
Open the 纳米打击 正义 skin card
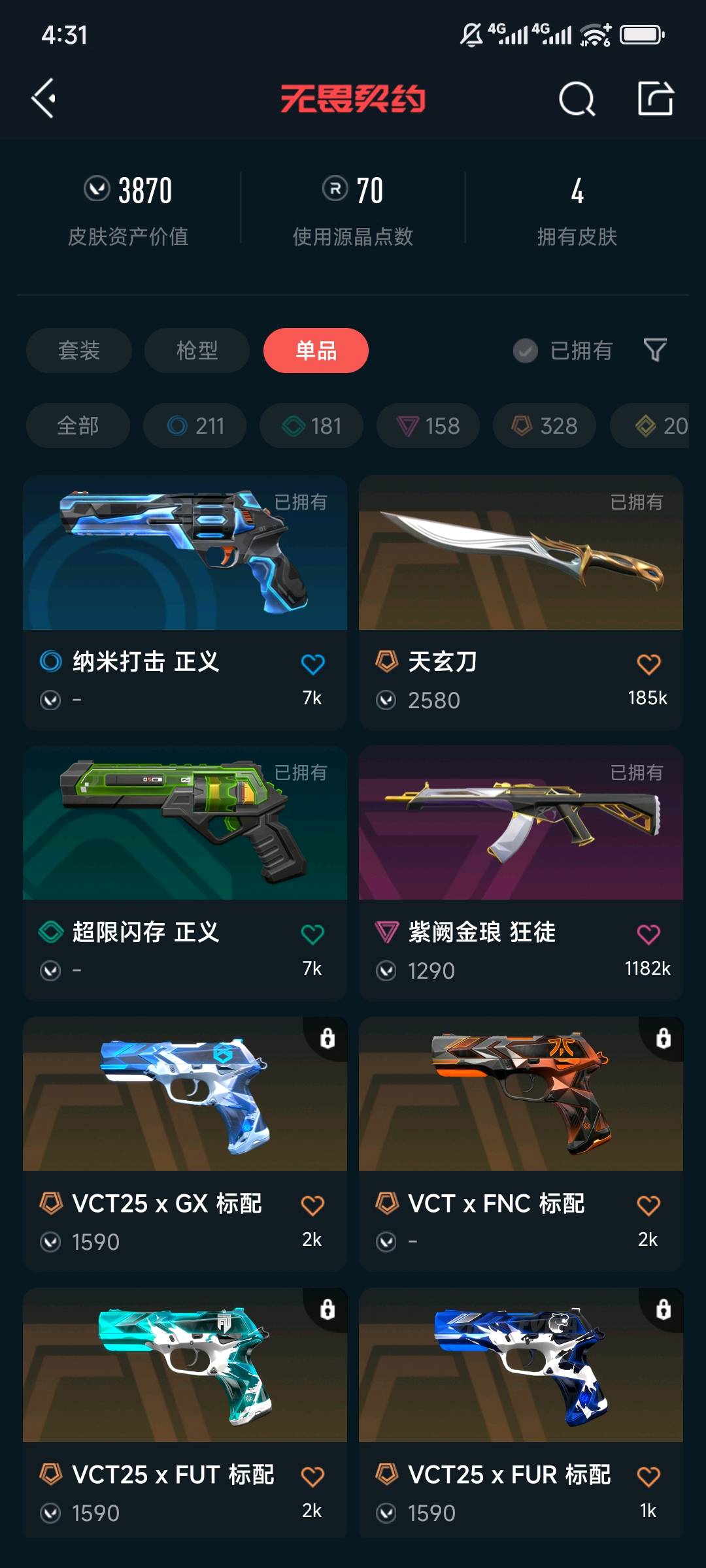tap(185, 553)
